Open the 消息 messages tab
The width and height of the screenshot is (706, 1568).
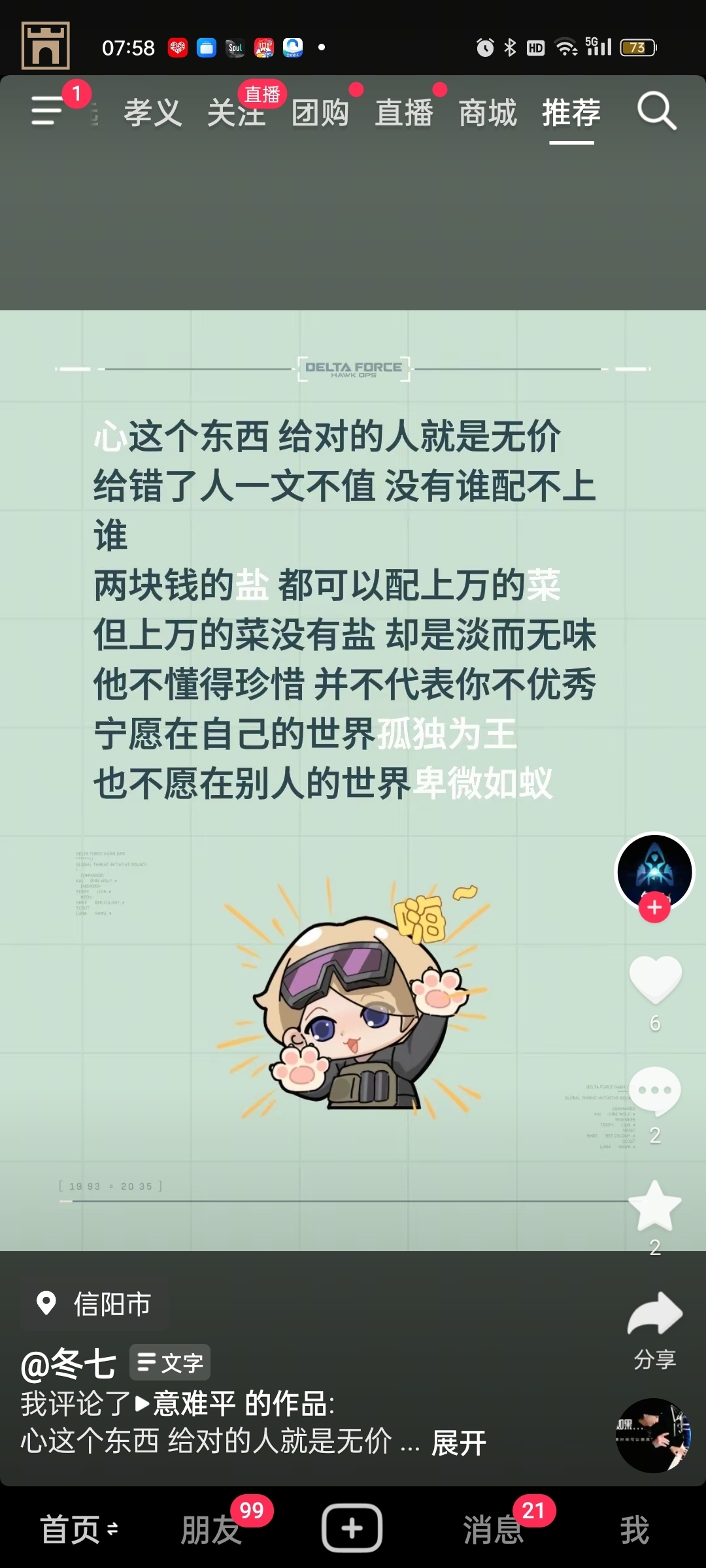[494, 1529]
